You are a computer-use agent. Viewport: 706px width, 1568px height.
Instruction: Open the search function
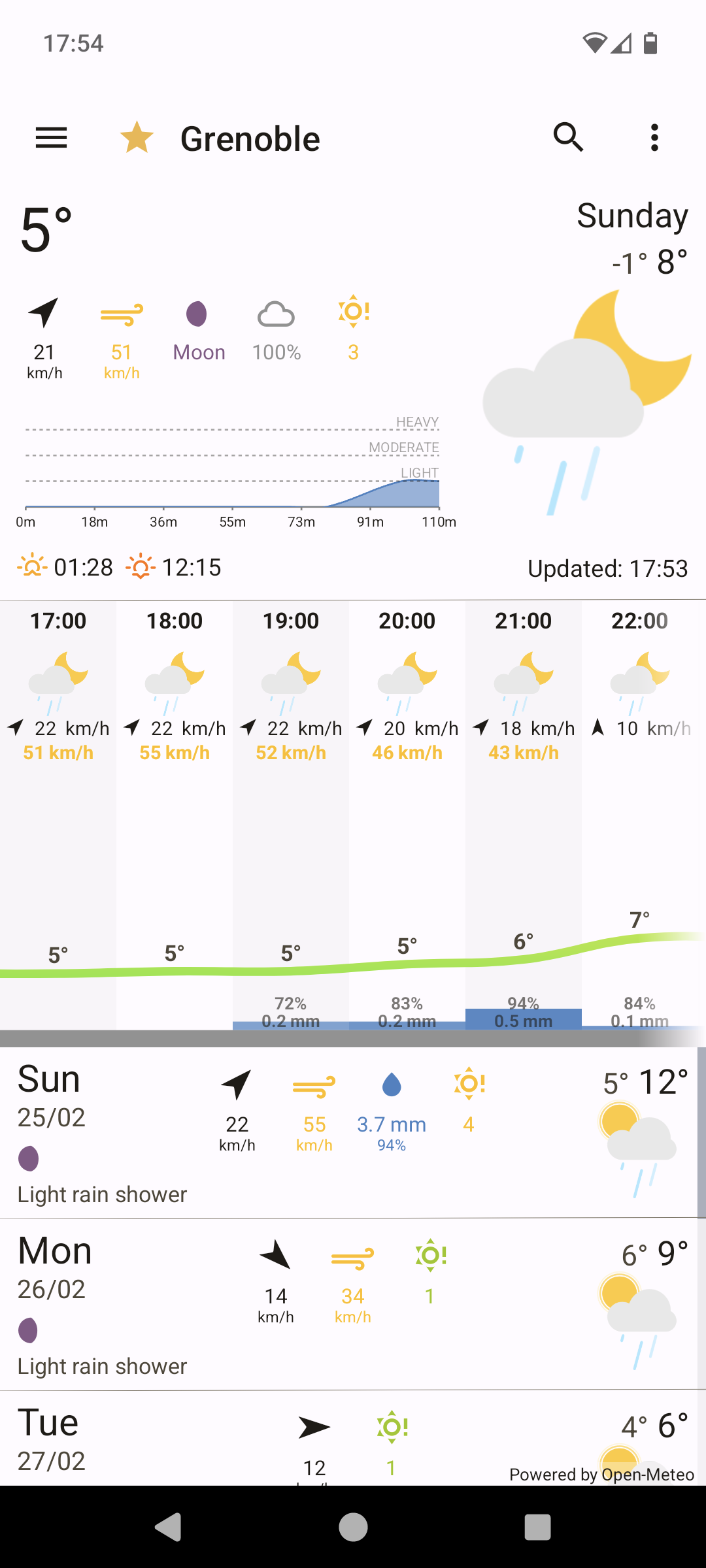pos(567,138)
